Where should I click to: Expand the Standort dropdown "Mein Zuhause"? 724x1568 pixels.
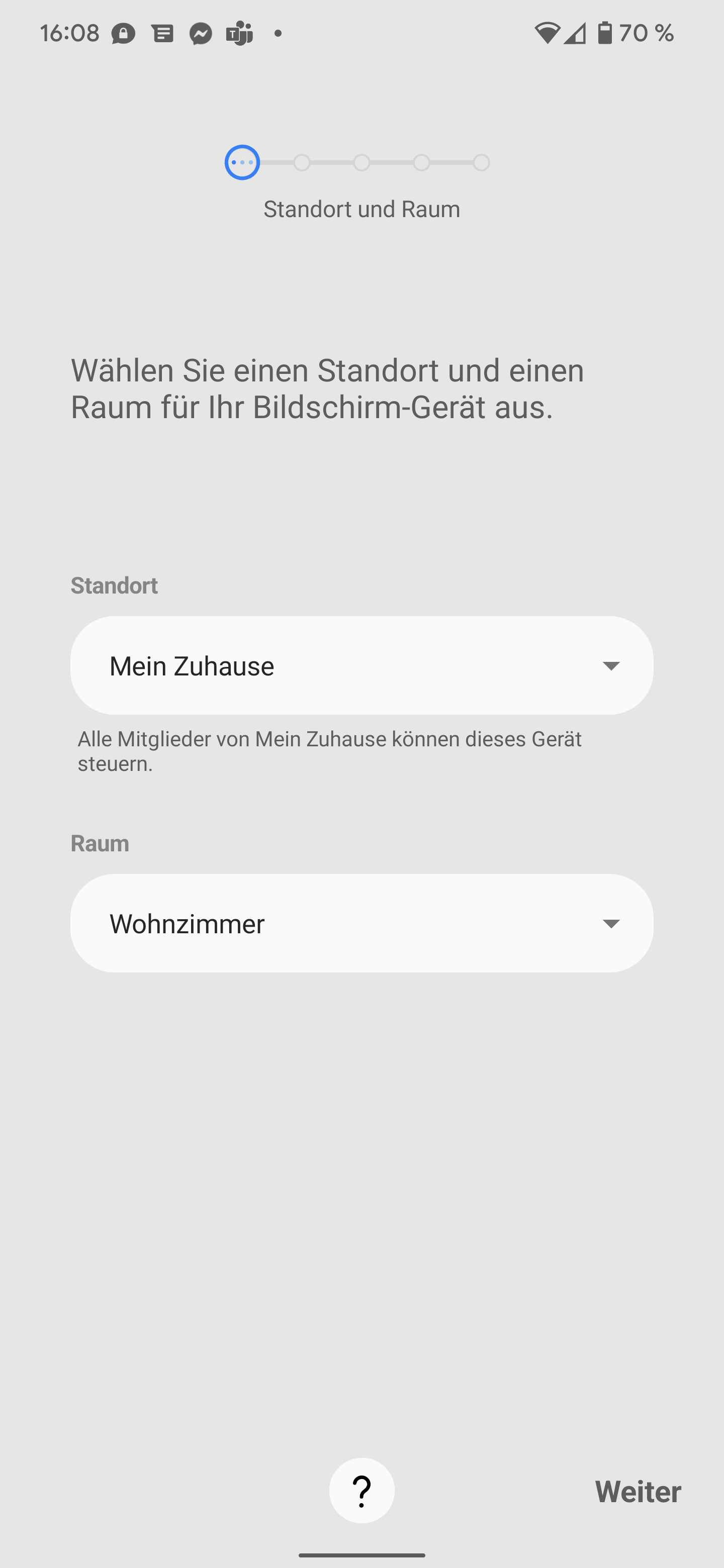coord(361,665)
